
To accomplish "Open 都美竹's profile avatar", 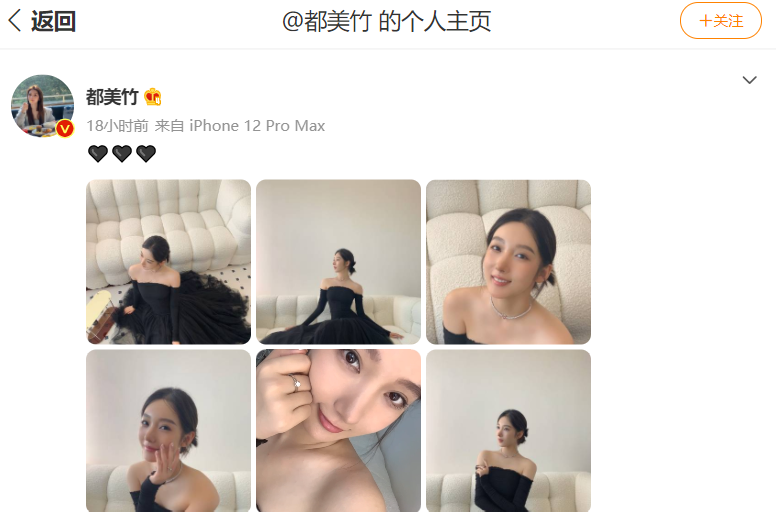I will point(42,105).
